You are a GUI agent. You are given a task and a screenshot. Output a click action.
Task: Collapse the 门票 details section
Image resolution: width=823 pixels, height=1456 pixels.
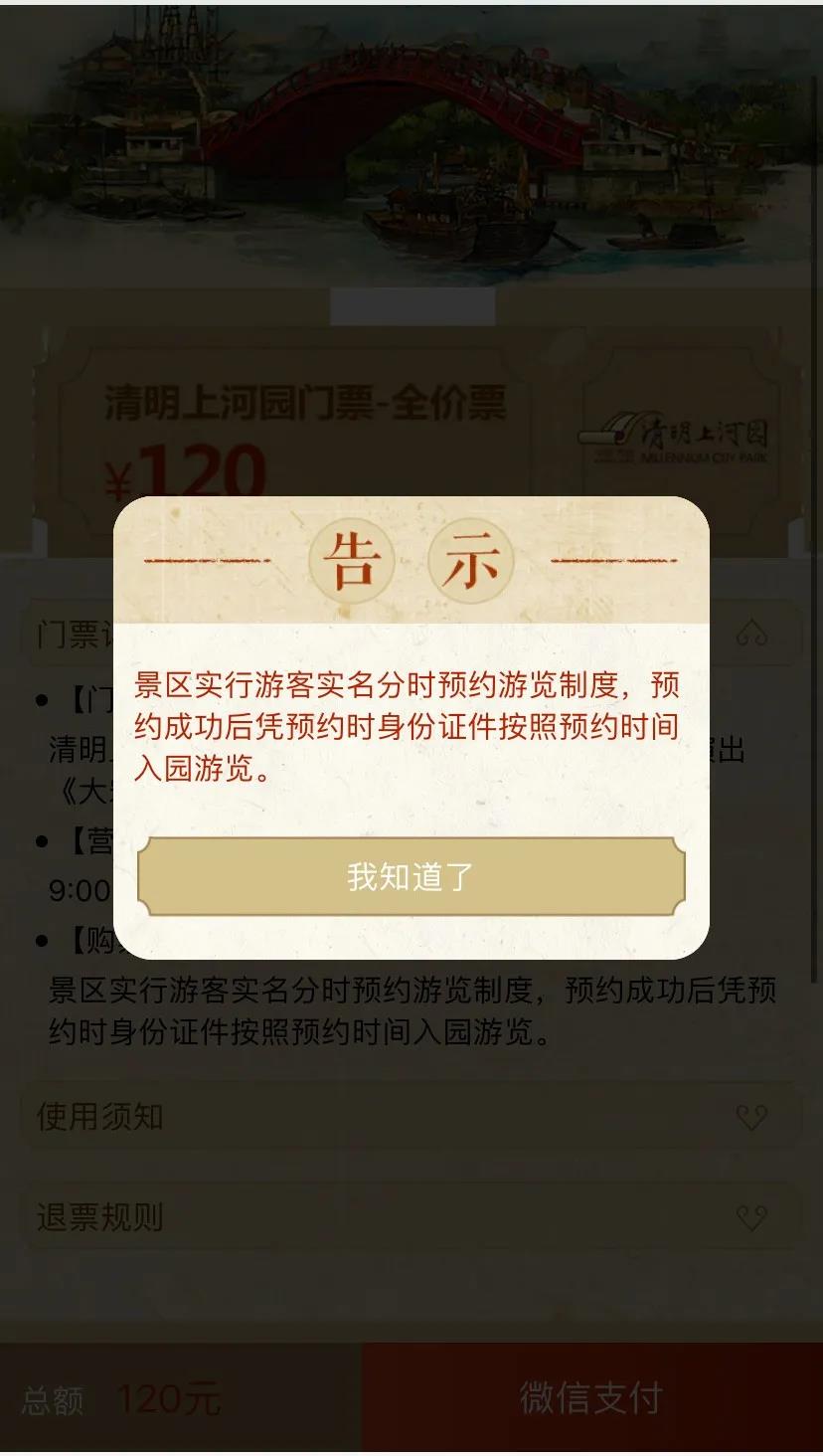pos(752,634)
